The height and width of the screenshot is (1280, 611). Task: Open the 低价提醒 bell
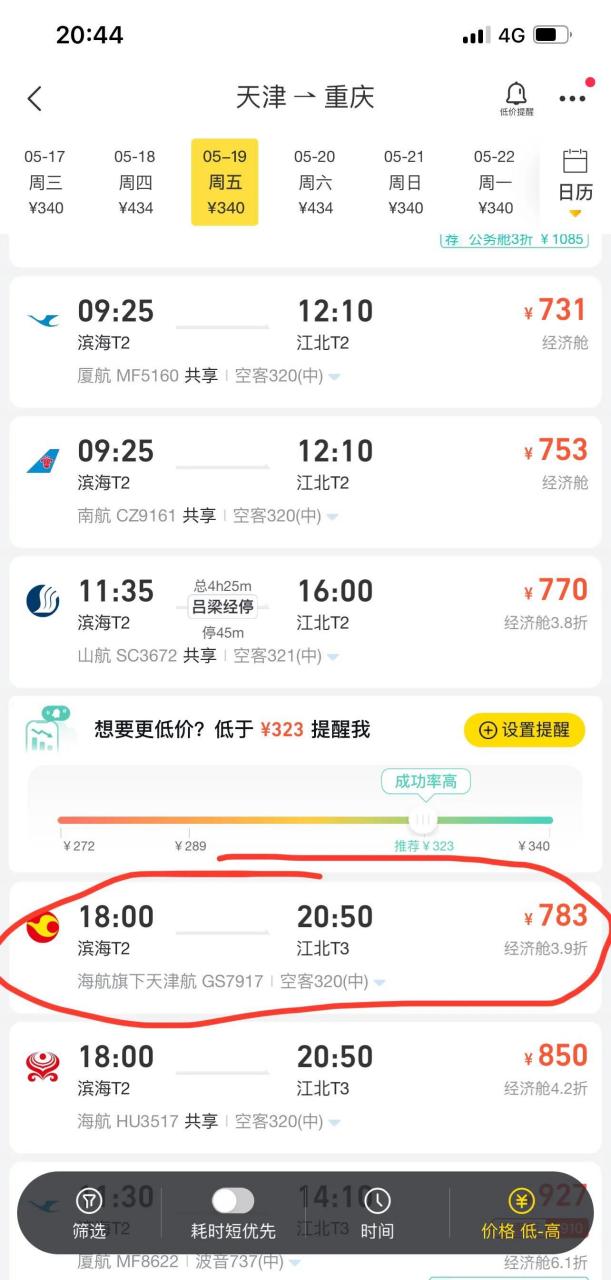coord(516,98)
